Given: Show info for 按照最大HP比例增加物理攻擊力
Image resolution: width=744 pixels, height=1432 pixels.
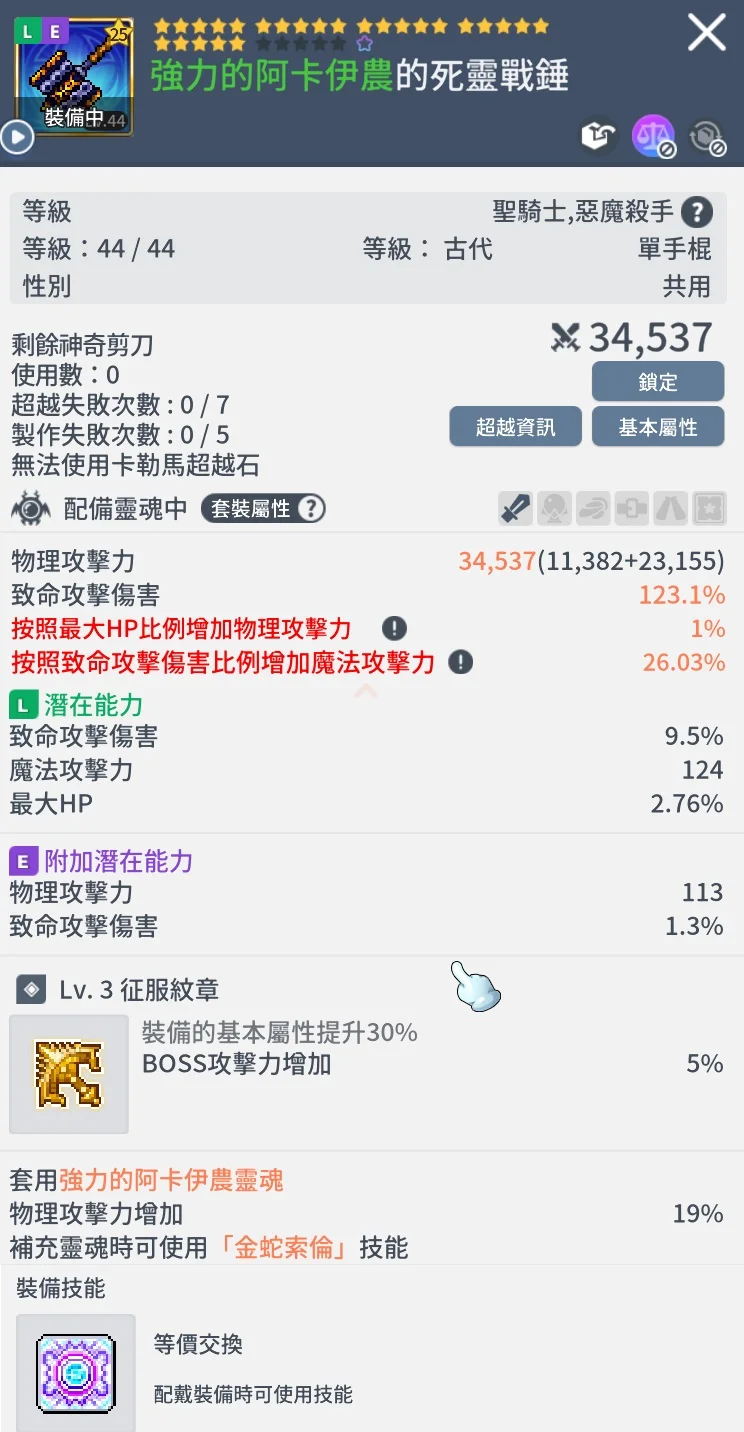Looking at the screenshot, I should [395, 628].
